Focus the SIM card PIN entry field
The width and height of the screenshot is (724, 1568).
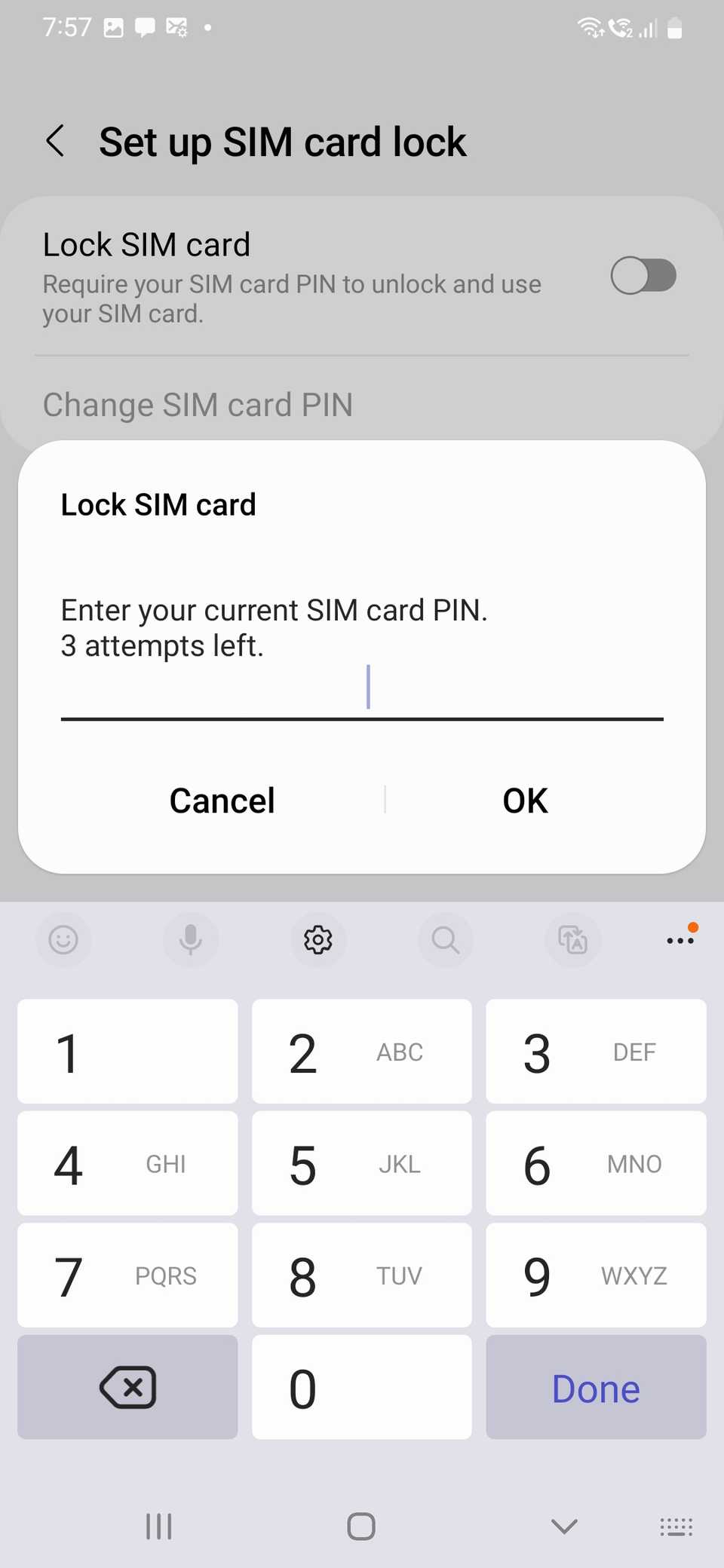tap(362, 690)
